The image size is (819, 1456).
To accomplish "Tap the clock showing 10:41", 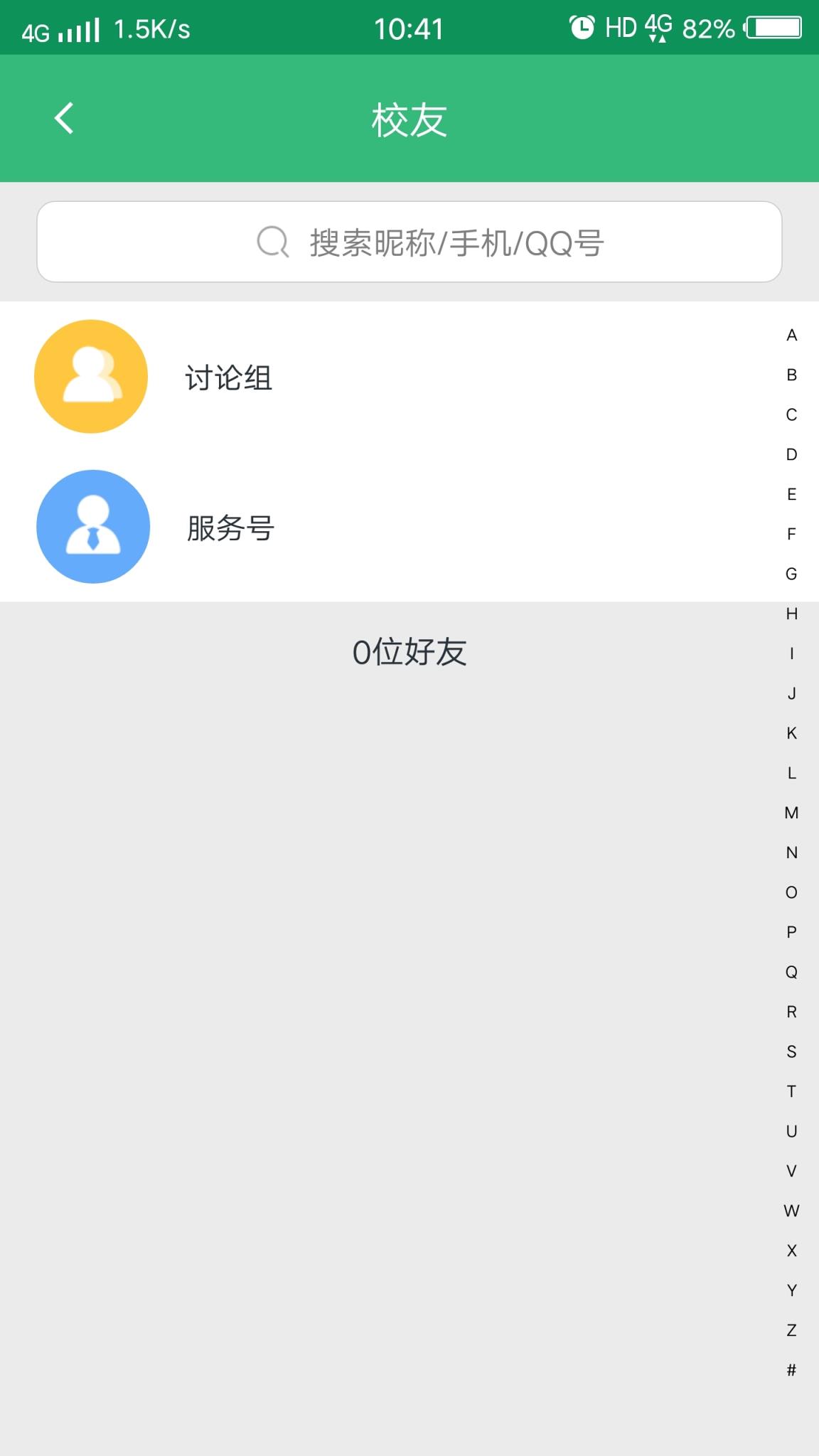I will pyautogui.click(x=409, y=28).
